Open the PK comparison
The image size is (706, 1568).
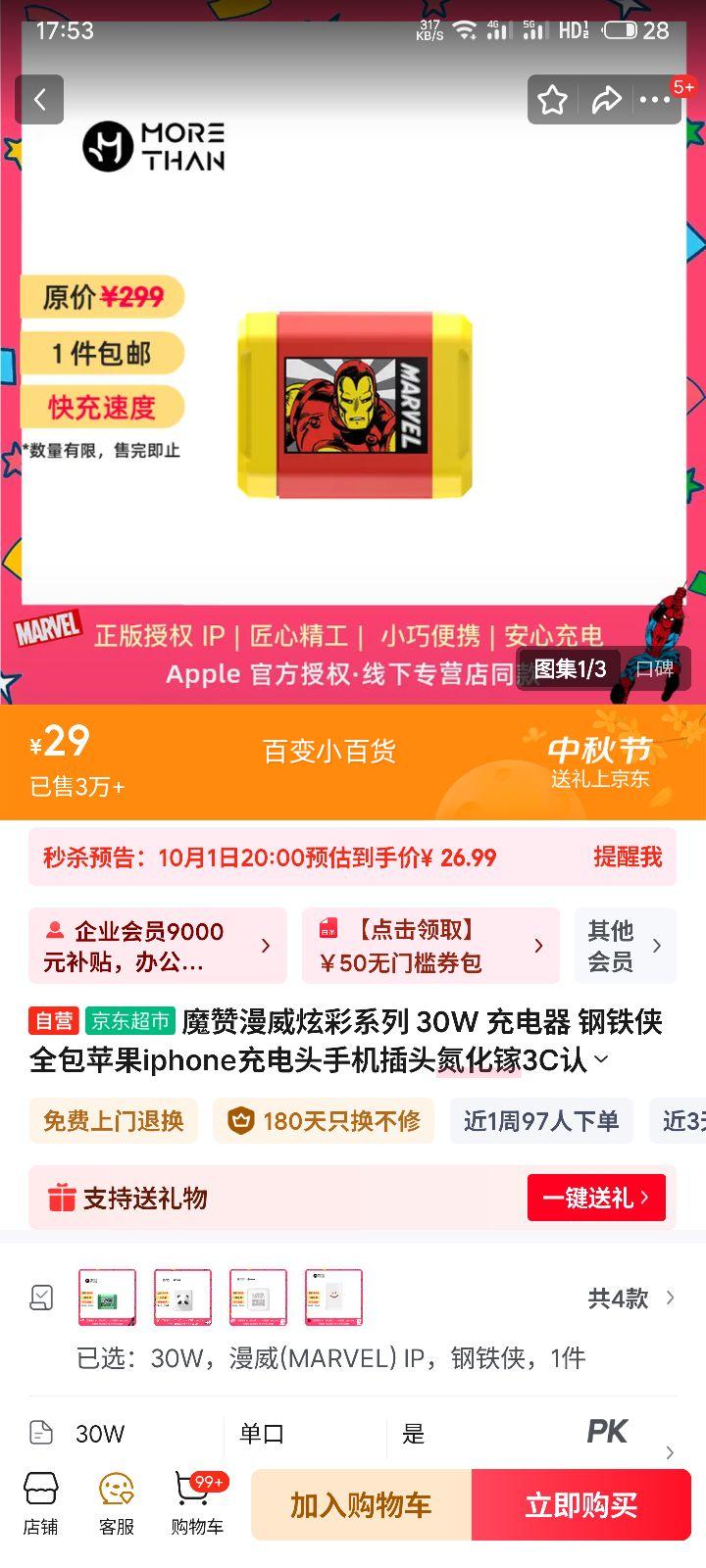[606, 1433]
